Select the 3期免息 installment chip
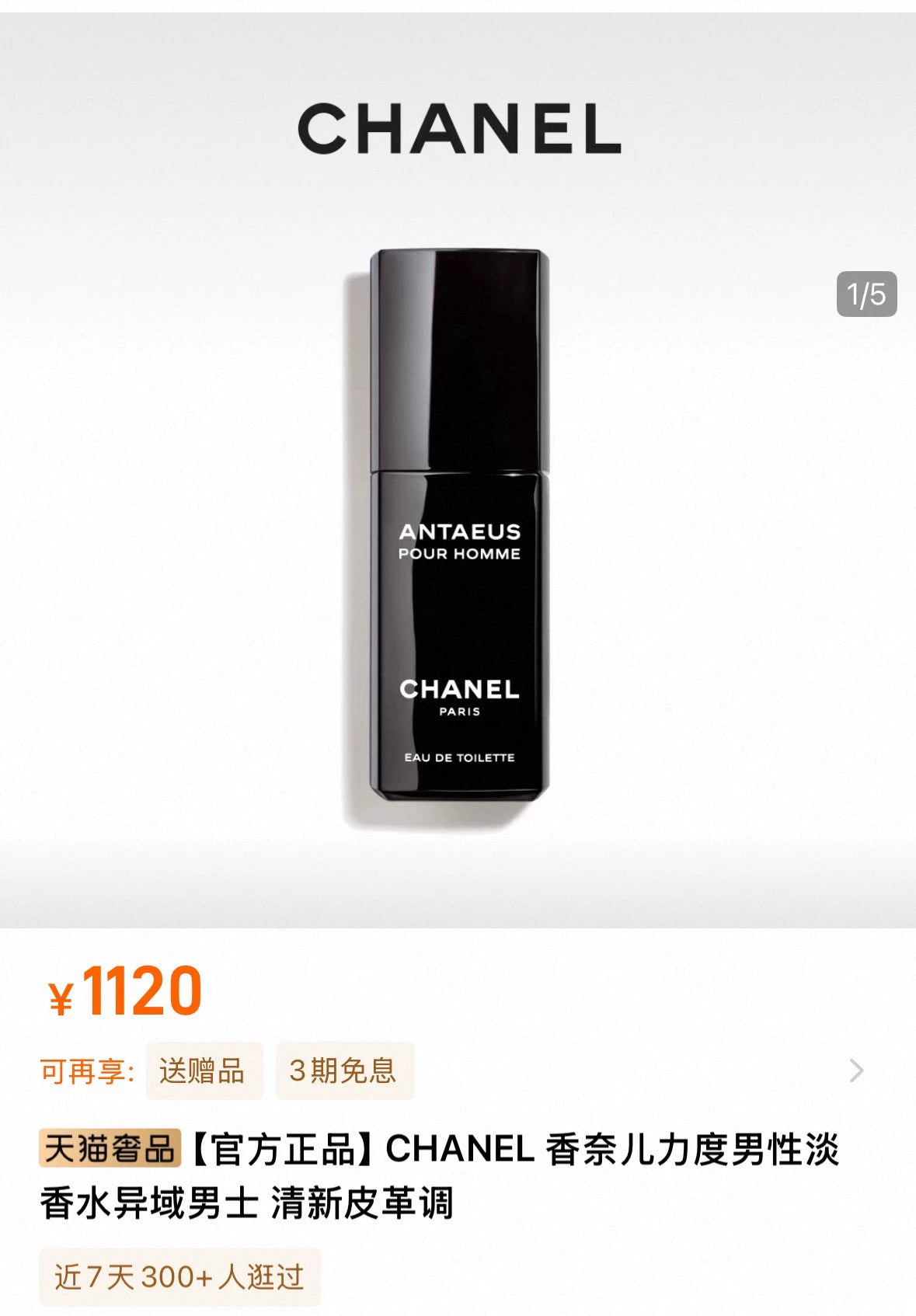 point(344,1071)
